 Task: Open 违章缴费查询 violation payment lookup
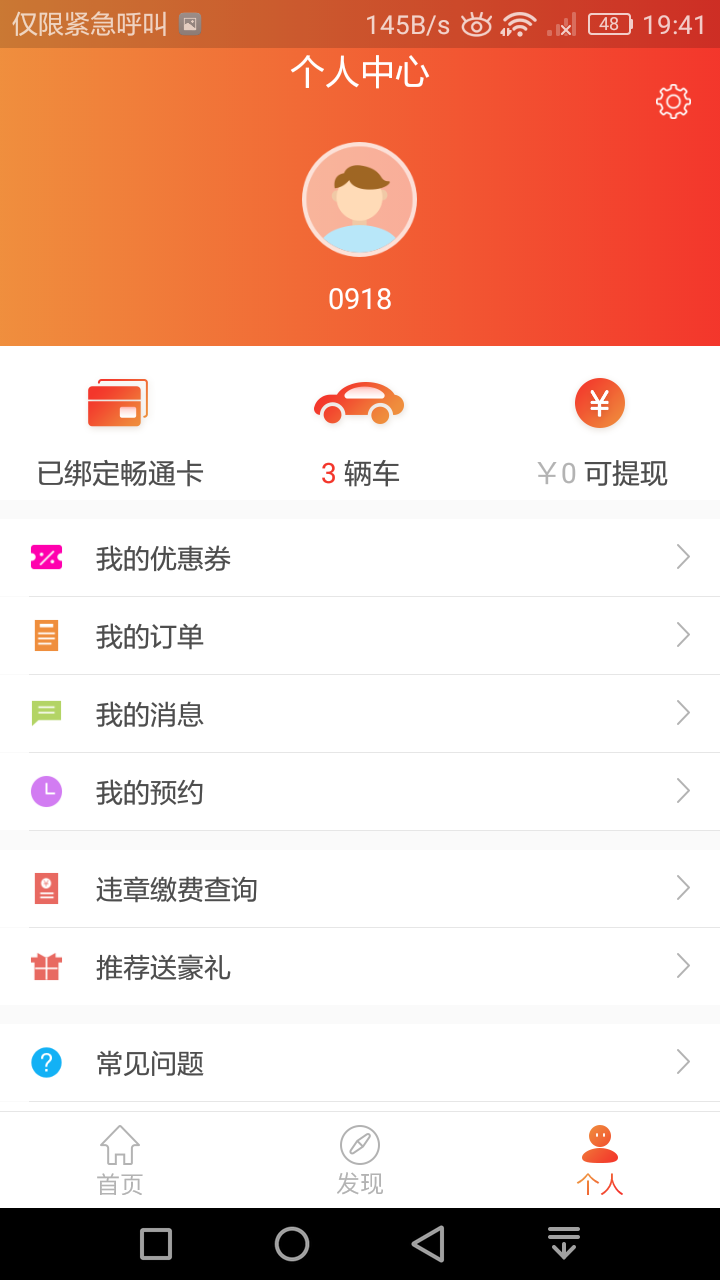[x=360, y=889]
